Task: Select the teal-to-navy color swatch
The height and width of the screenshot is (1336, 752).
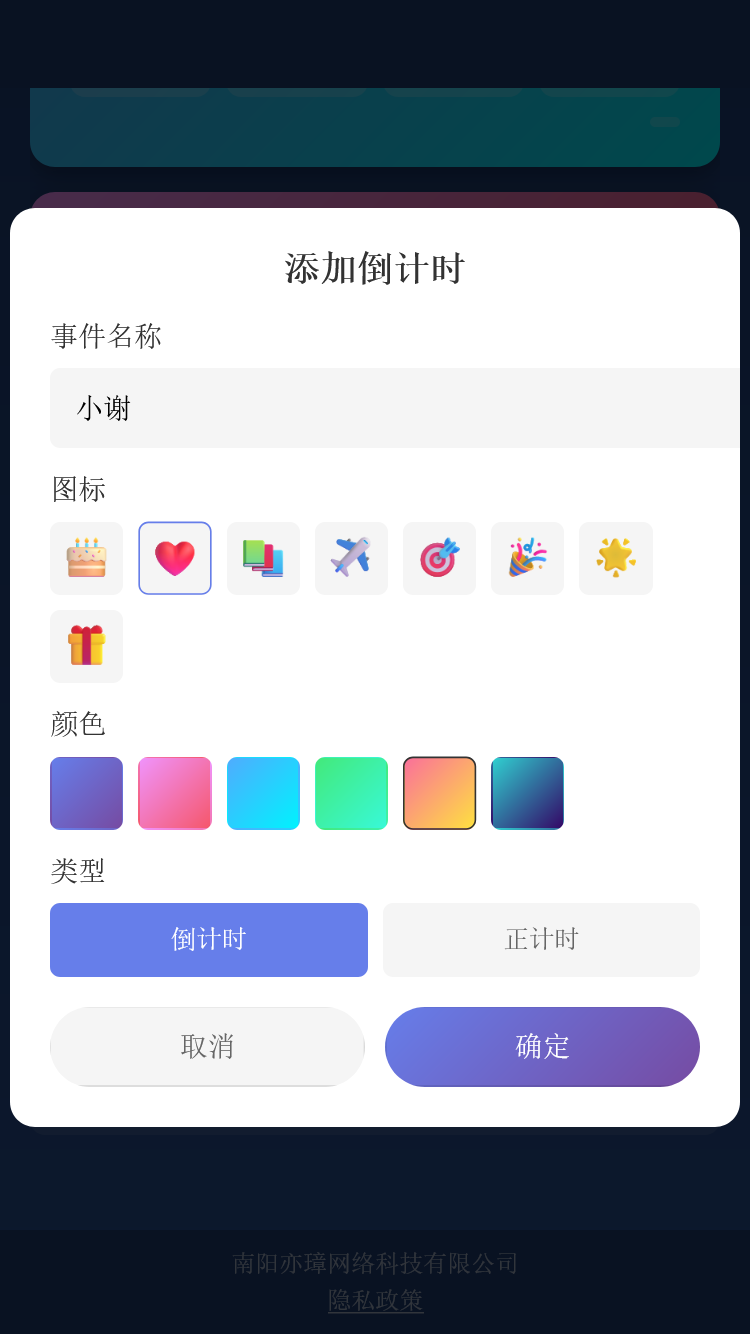Action: 527,793
